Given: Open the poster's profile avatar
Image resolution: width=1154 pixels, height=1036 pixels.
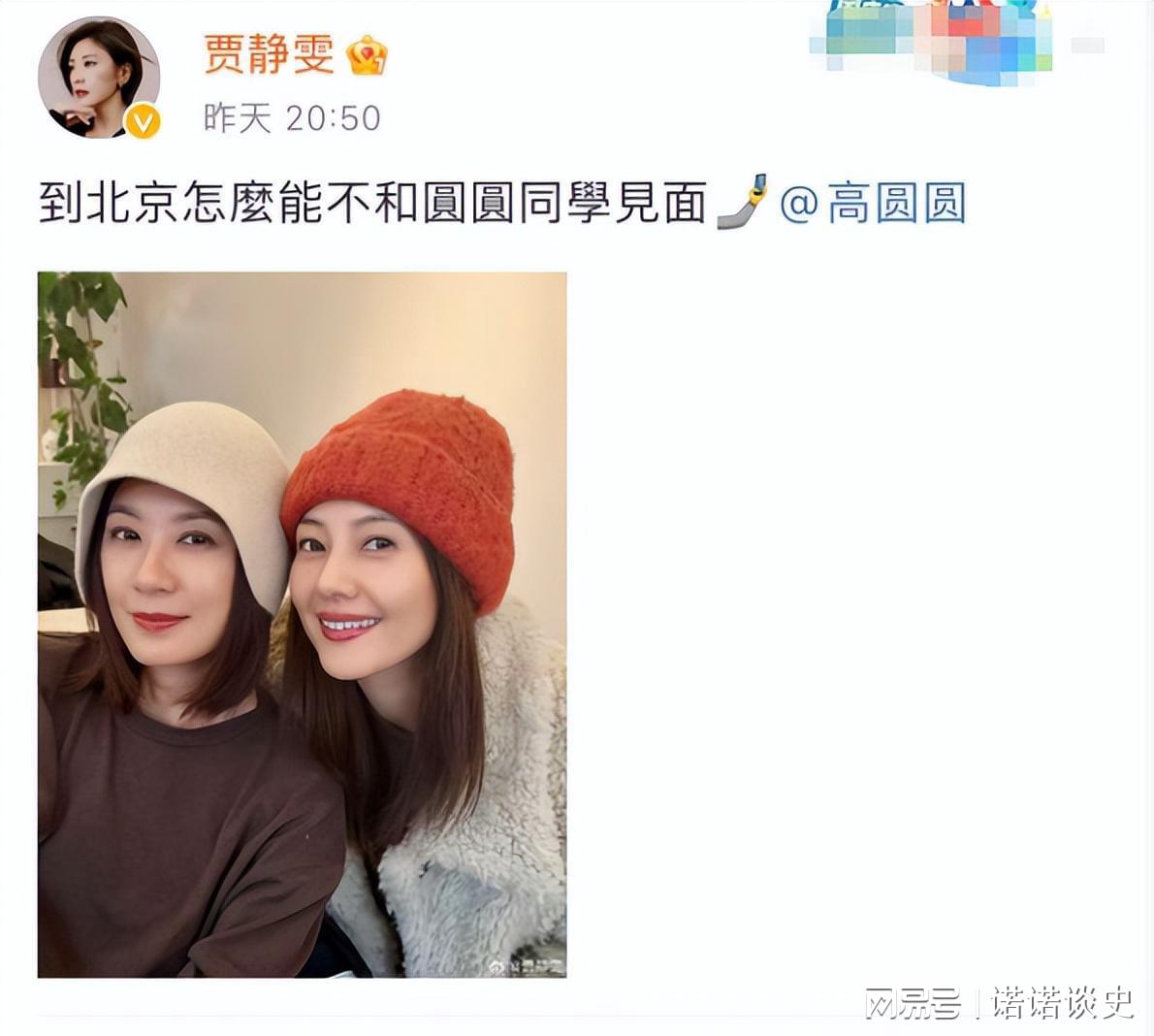Looking at the screenshot, I should (x=98, y=78).
